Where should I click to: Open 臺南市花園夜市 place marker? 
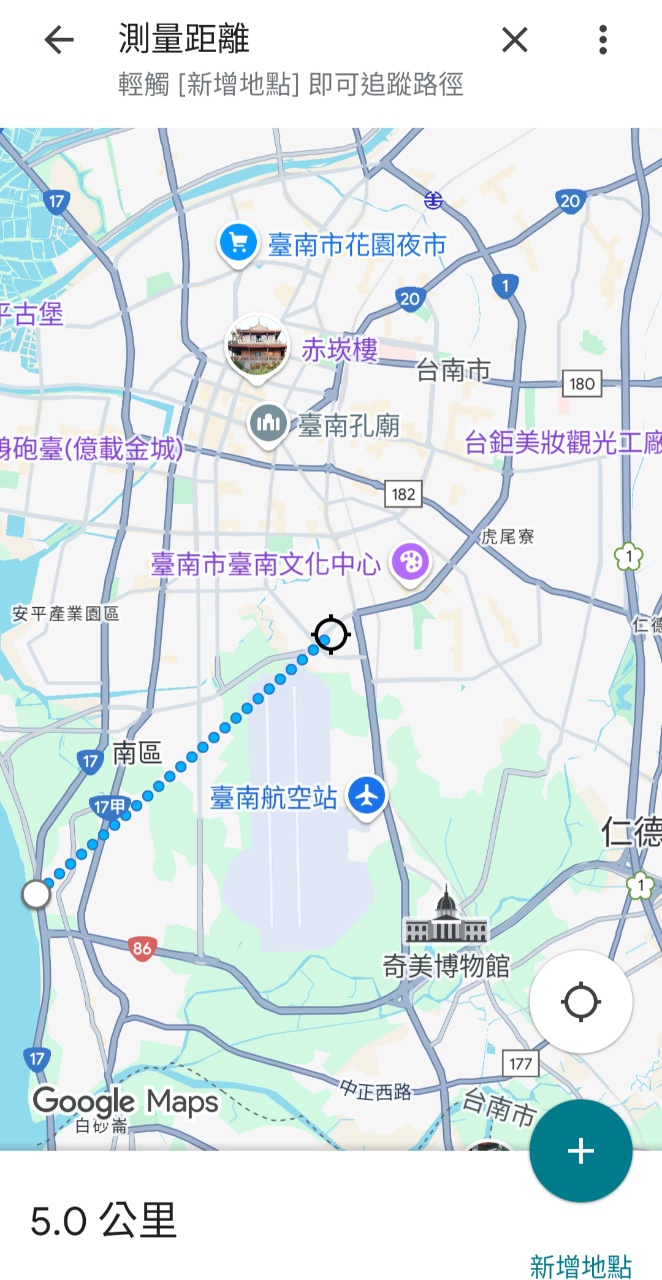[x=237, y=245]
